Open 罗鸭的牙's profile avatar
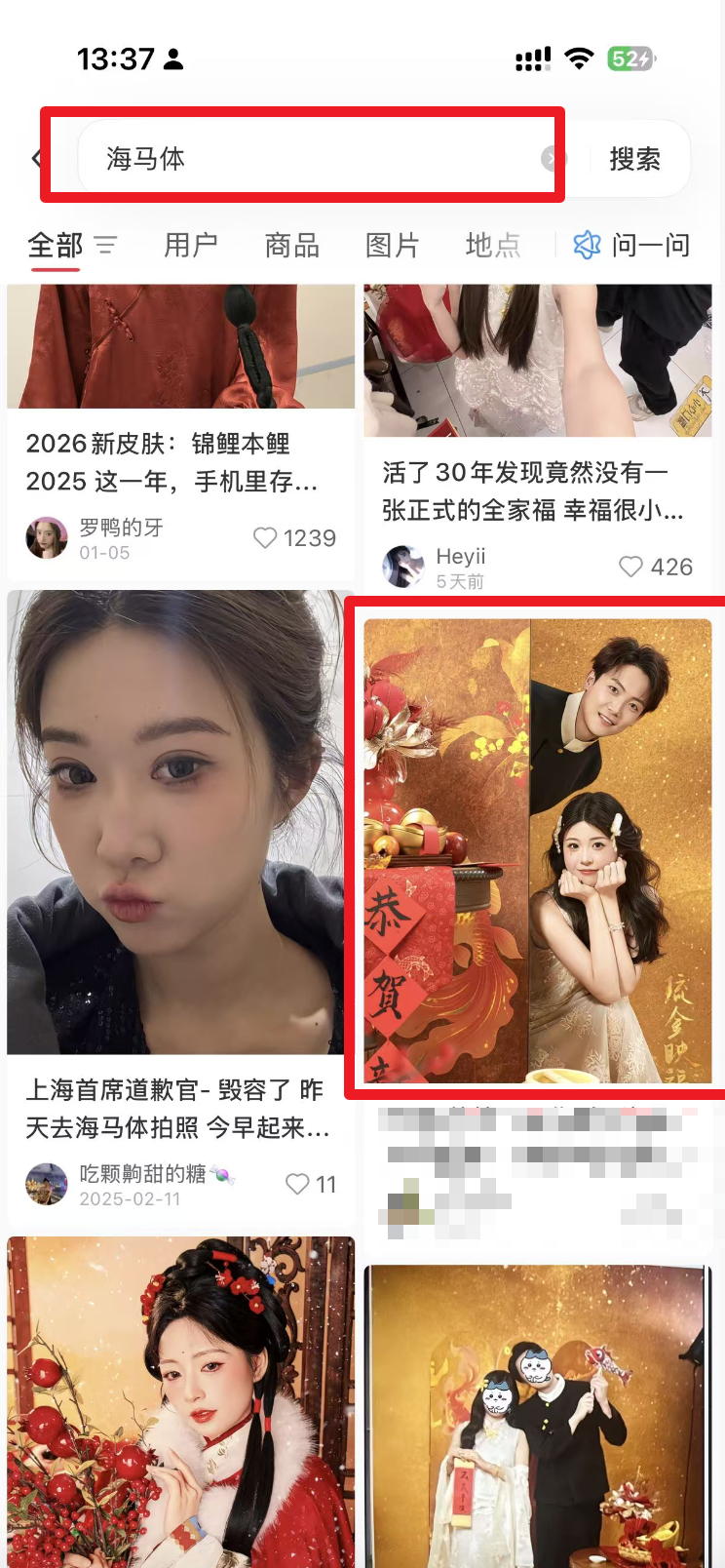 [x=47, y=537]
